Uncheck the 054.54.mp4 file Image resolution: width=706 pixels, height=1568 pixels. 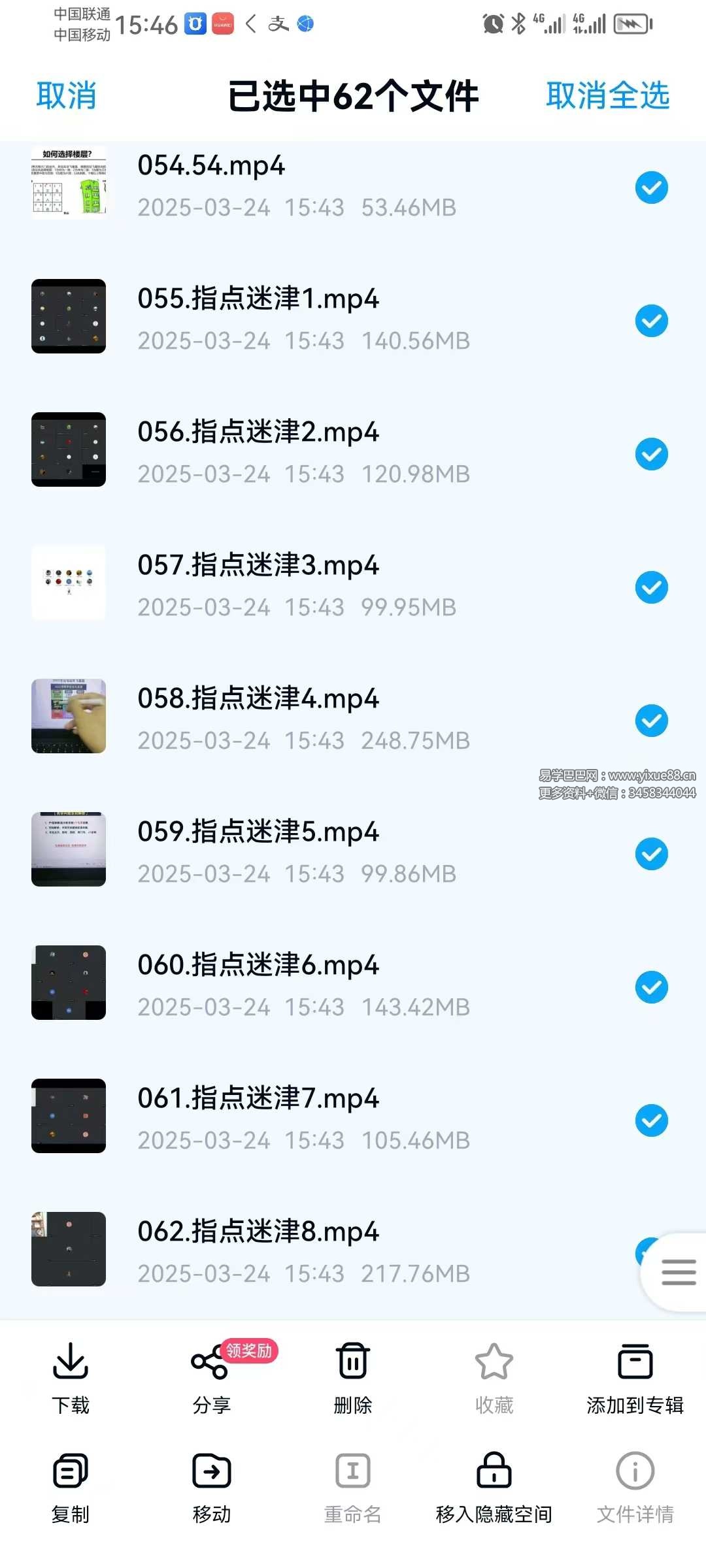[651, 188]
